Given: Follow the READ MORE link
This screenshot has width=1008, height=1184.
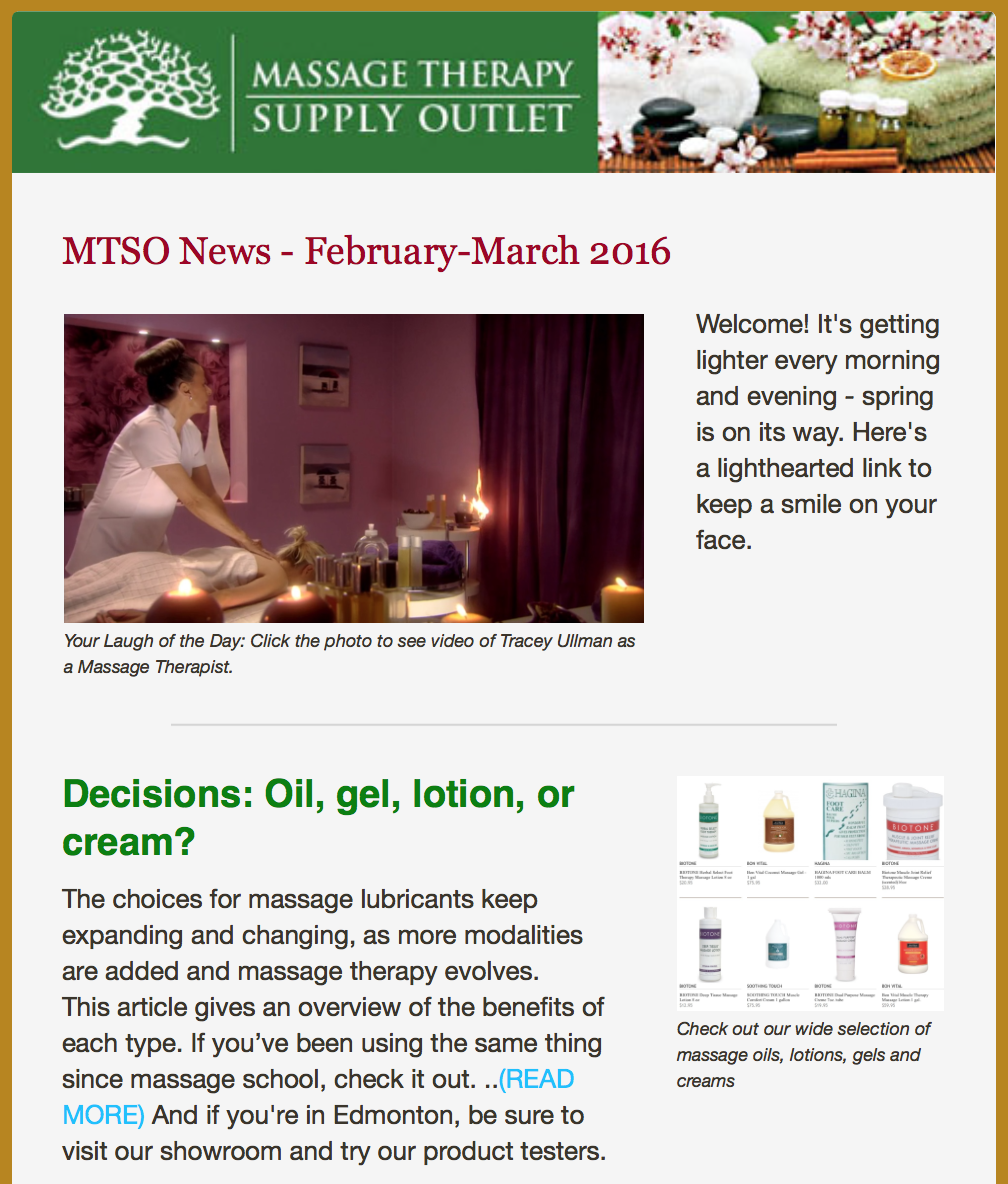Looking at the screenshot, I should pyautogui.click(x=536, y=1079).
